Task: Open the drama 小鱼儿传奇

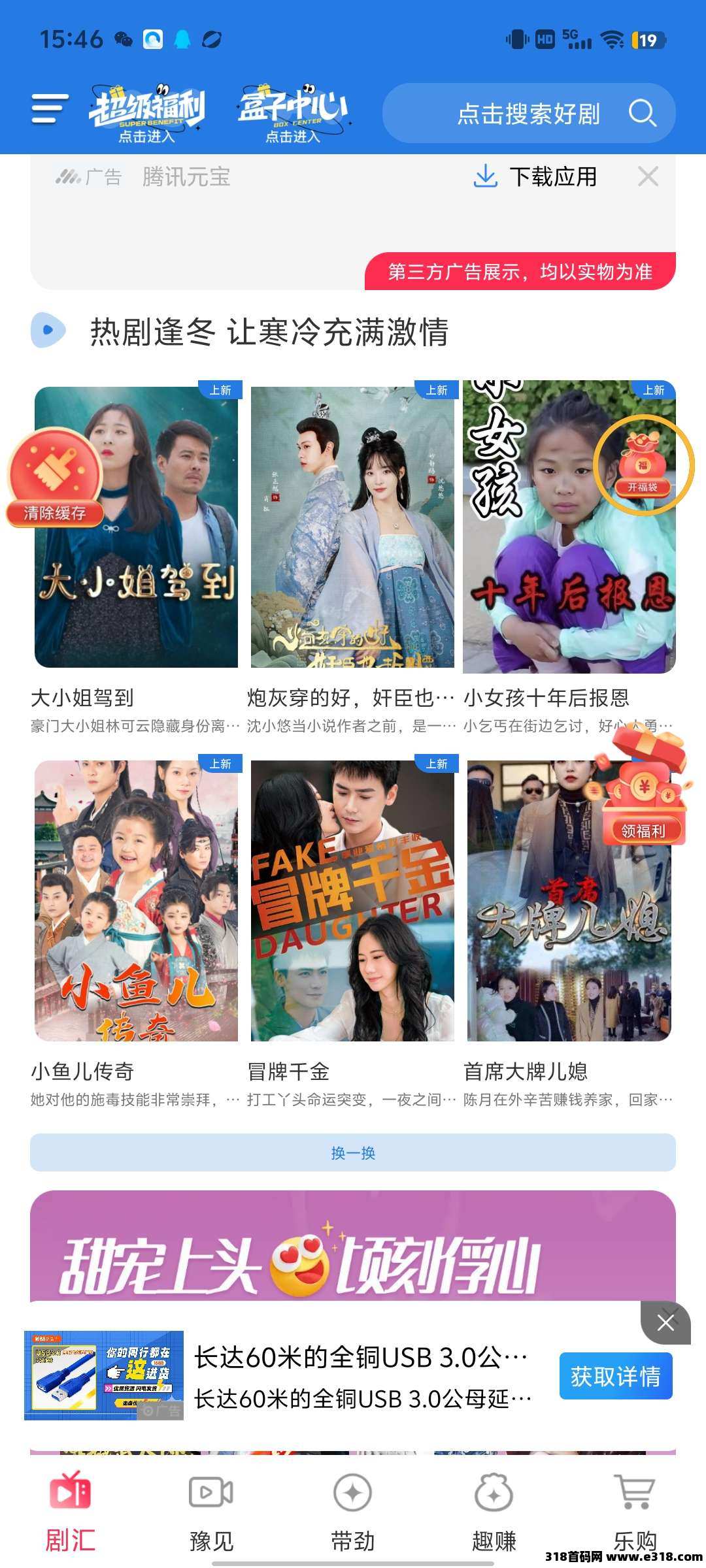Action: tap(136, 900)
